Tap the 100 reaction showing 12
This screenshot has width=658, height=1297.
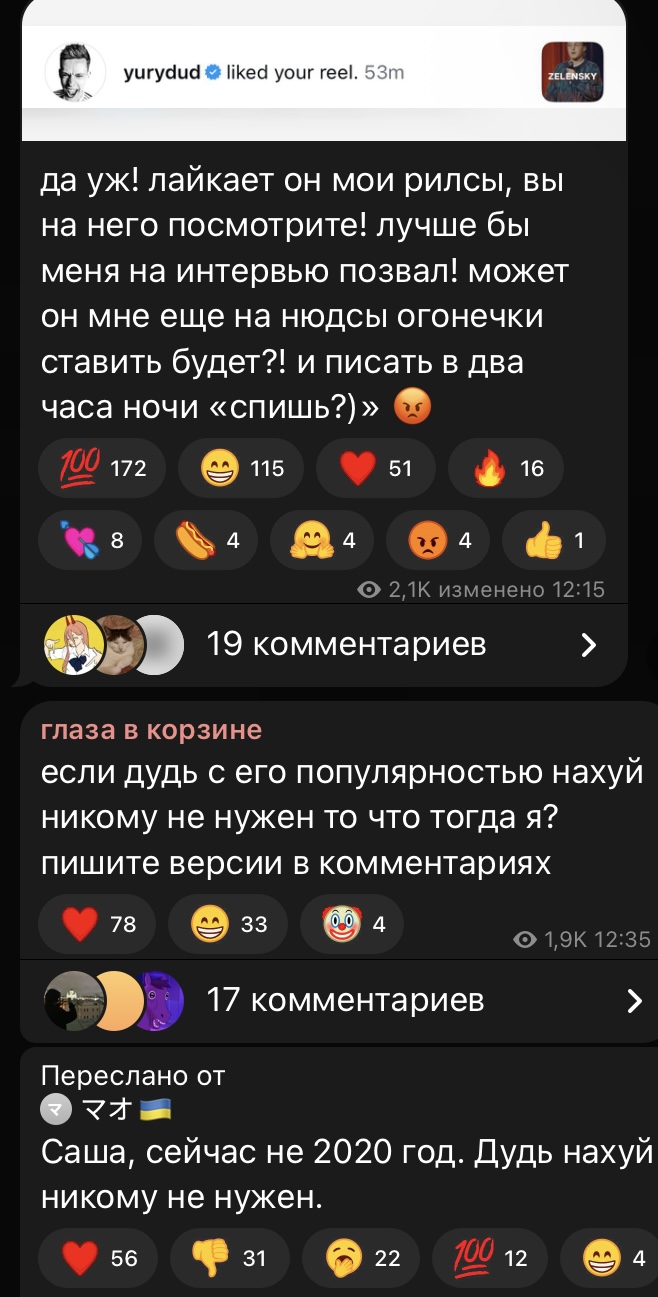[x=491, y=1258]
